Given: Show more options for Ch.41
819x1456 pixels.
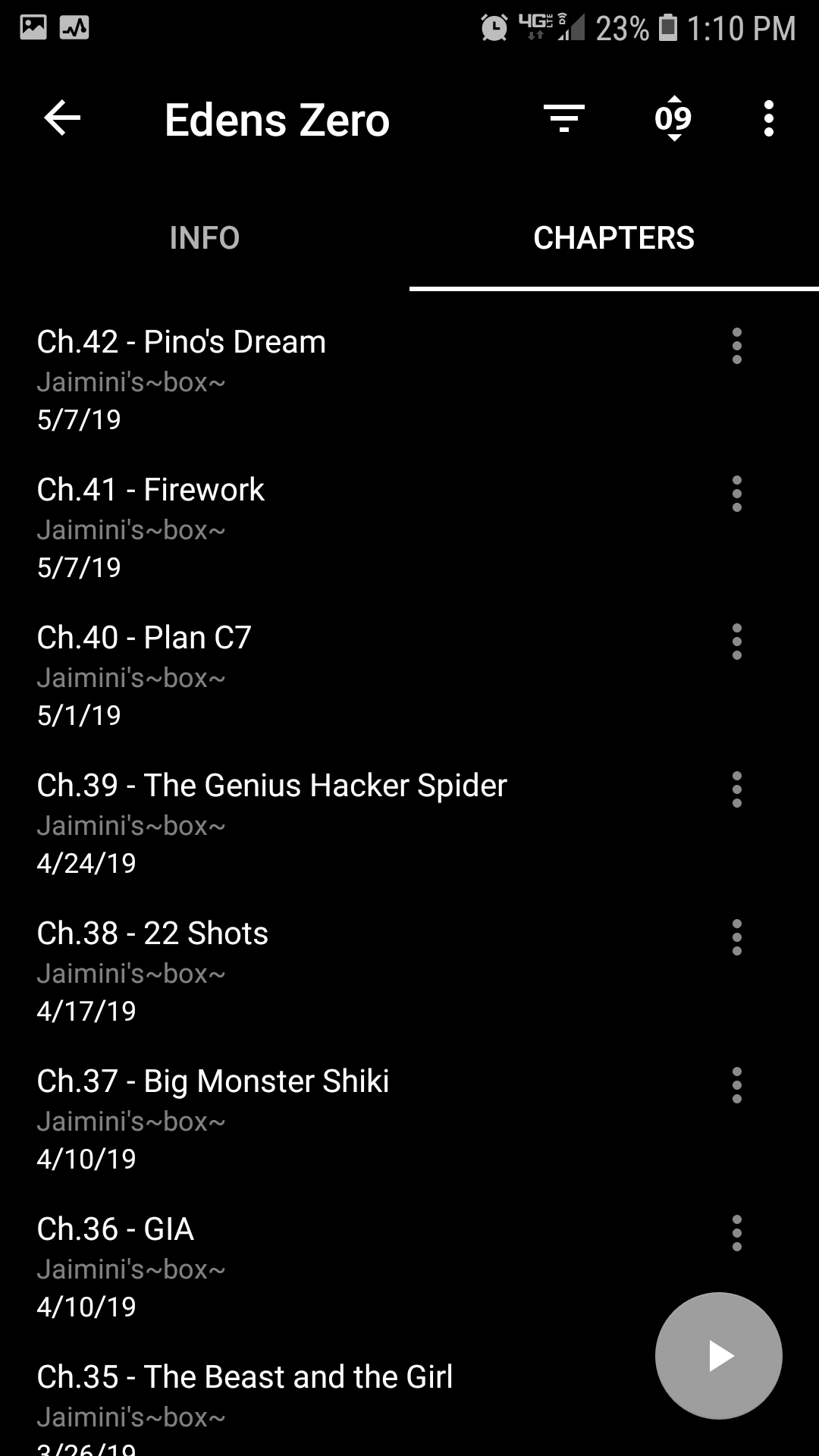Looking at the screenshot, I should pyautogui.click(x=736, y=494).
